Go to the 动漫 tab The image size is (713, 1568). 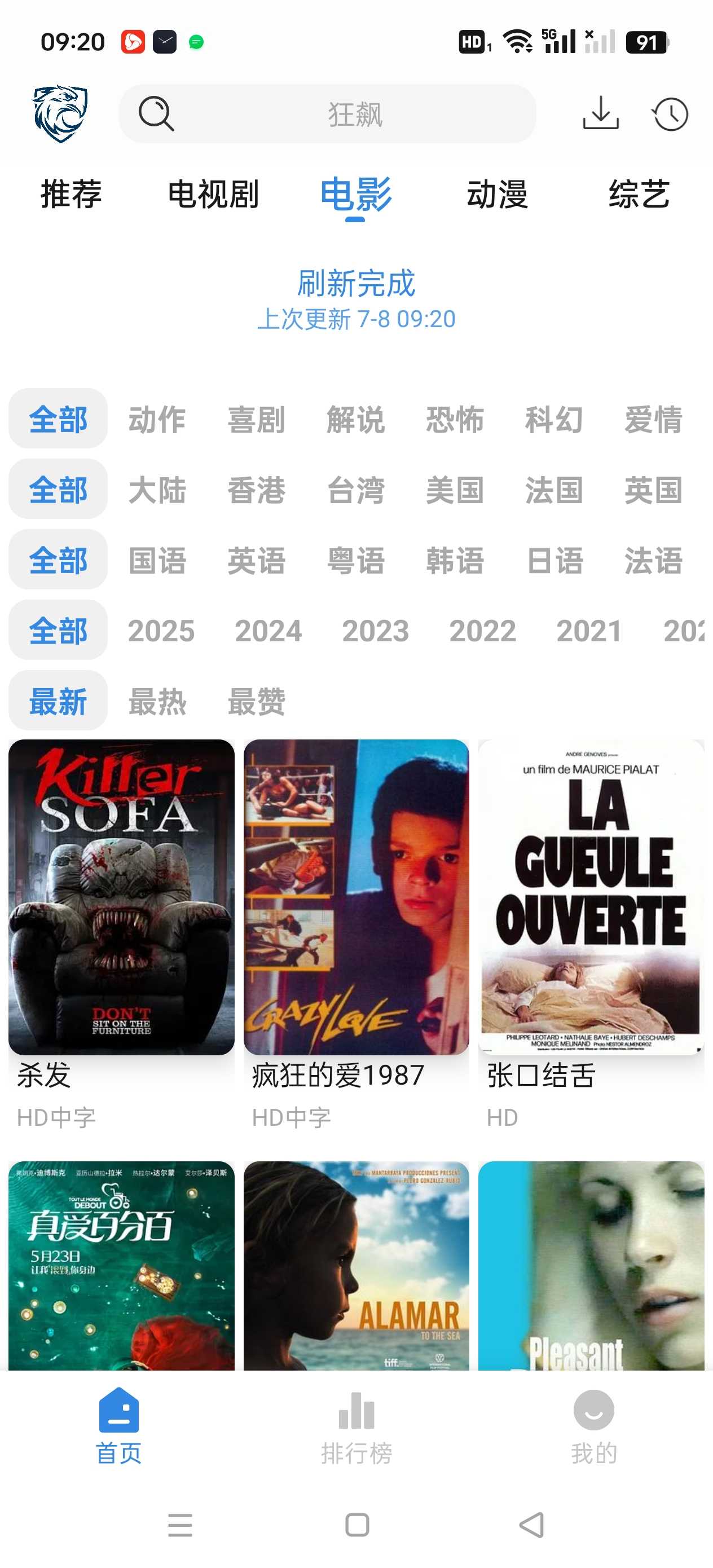[497, 195]
